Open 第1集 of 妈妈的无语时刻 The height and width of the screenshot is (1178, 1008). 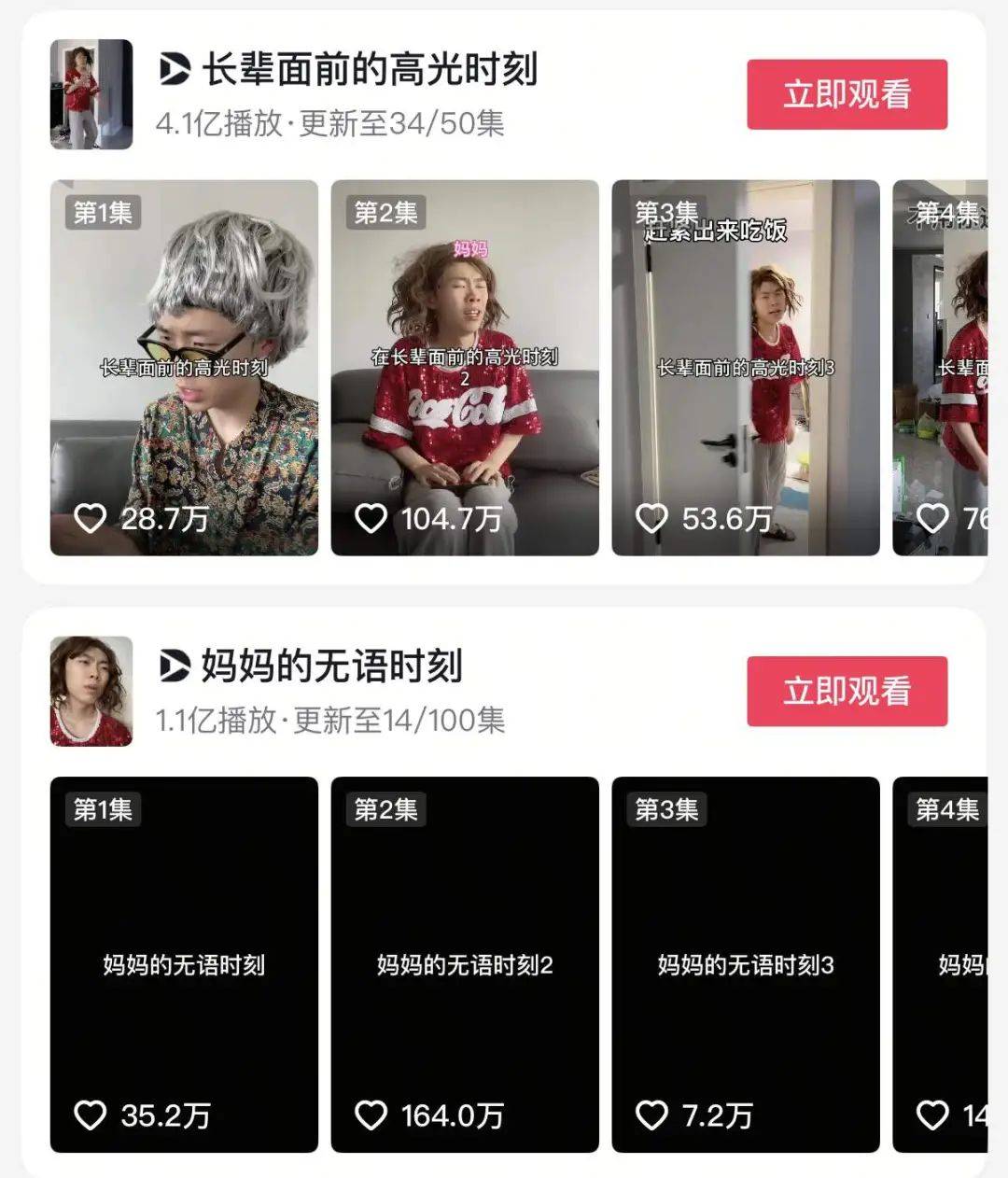[184, 964]
